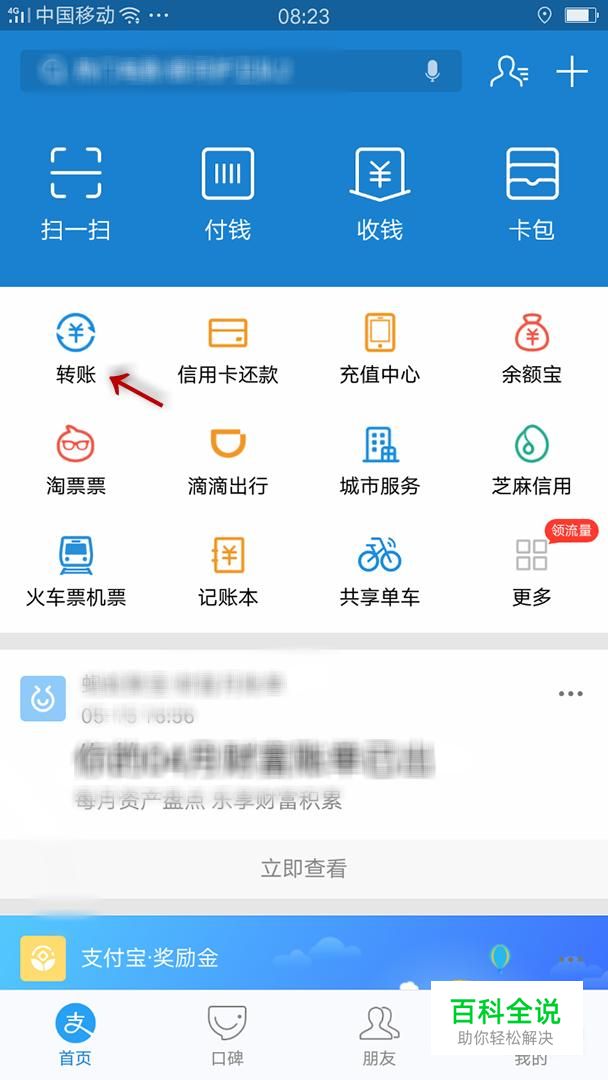This screenshot has height=1080, width=608.
Task: Open 信用卡还款
Action: point(228,349)
